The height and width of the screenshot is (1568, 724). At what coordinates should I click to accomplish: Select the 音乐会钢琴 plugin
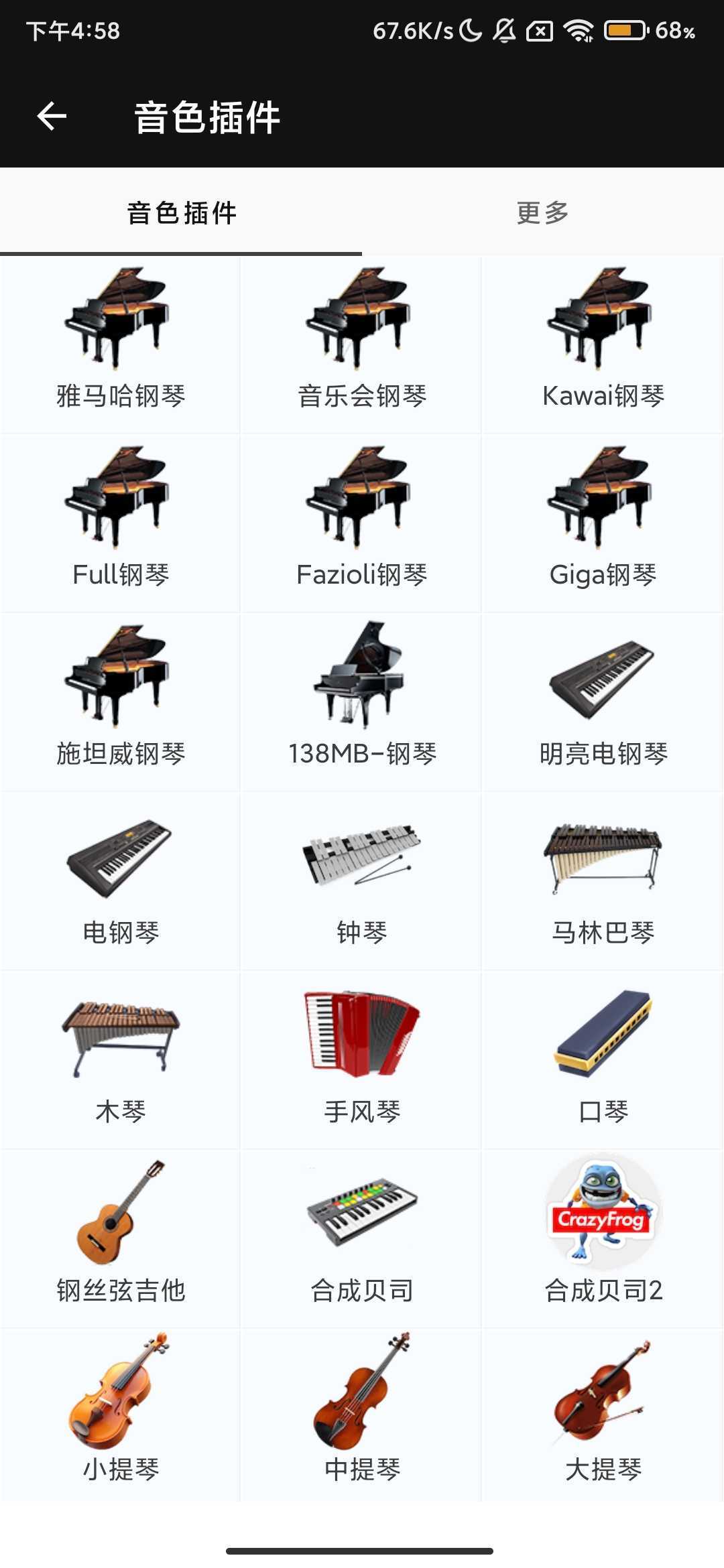(x=361, y=344)
